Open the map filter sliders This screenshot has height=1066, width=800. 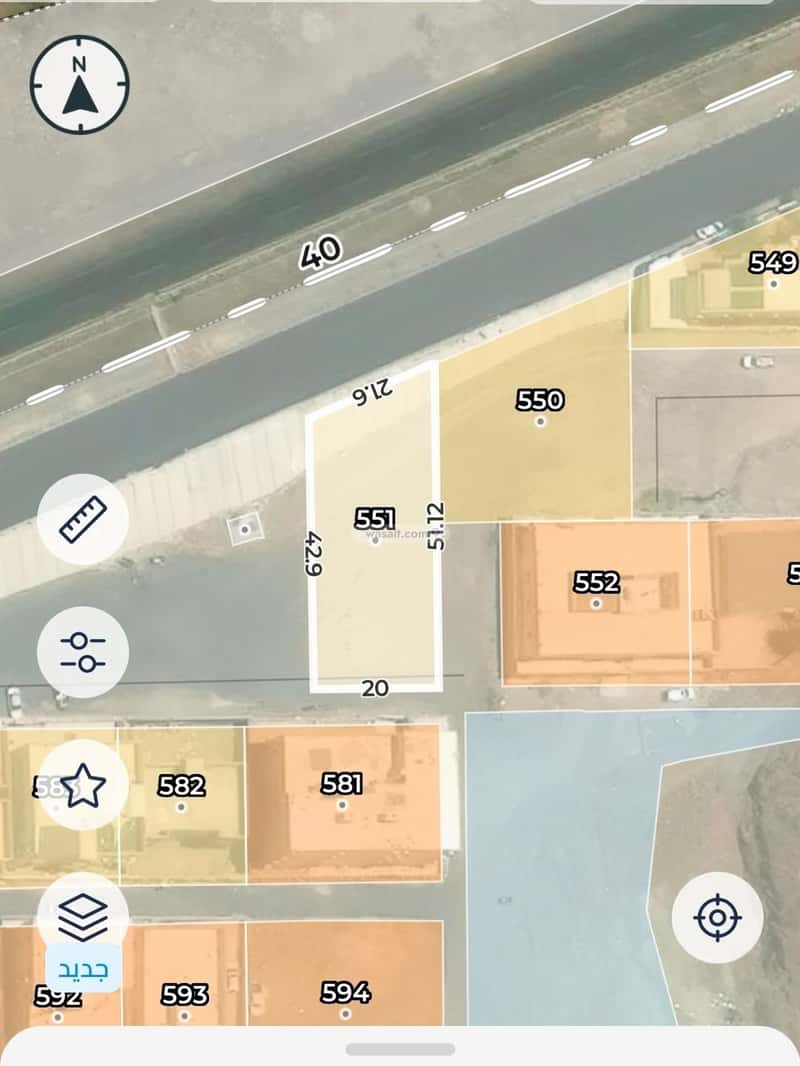pyautogui.click(x=83, y=651)
